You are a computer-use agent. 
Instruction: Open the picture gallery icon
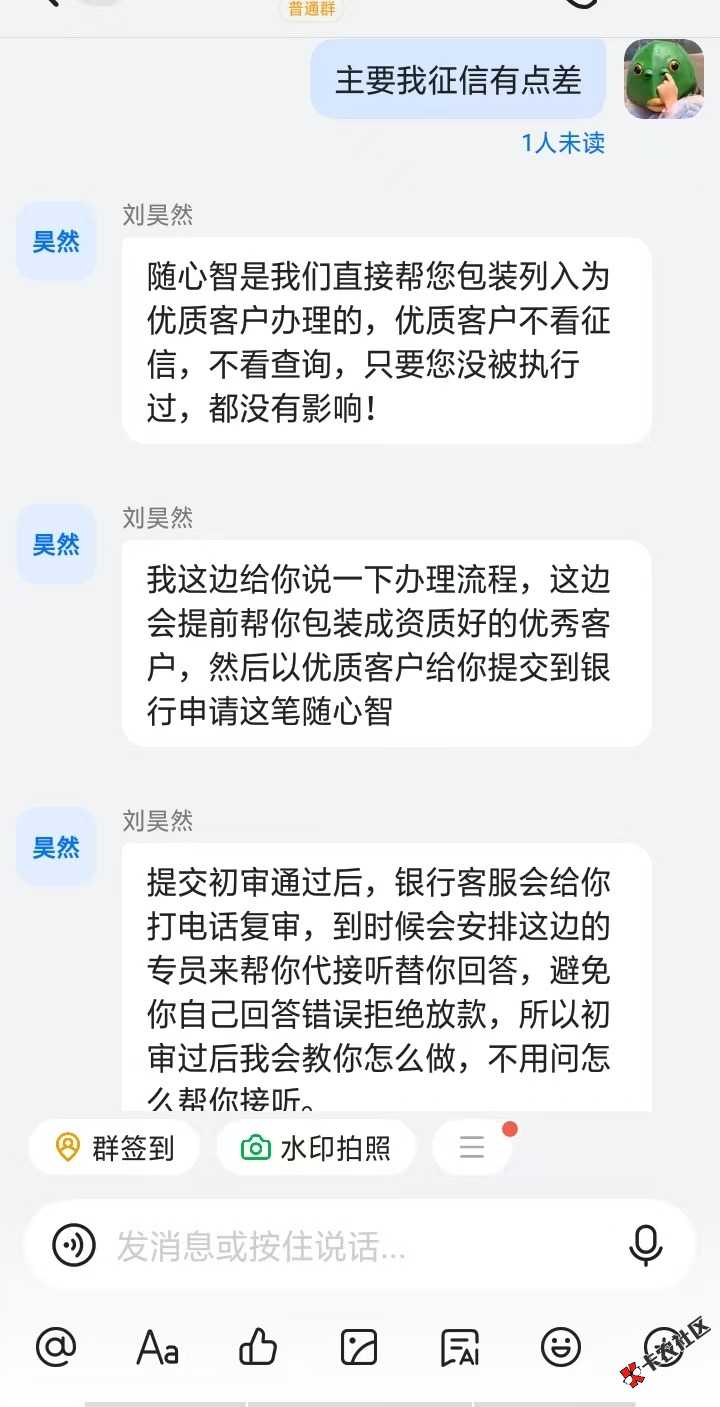coord(359,1348)
